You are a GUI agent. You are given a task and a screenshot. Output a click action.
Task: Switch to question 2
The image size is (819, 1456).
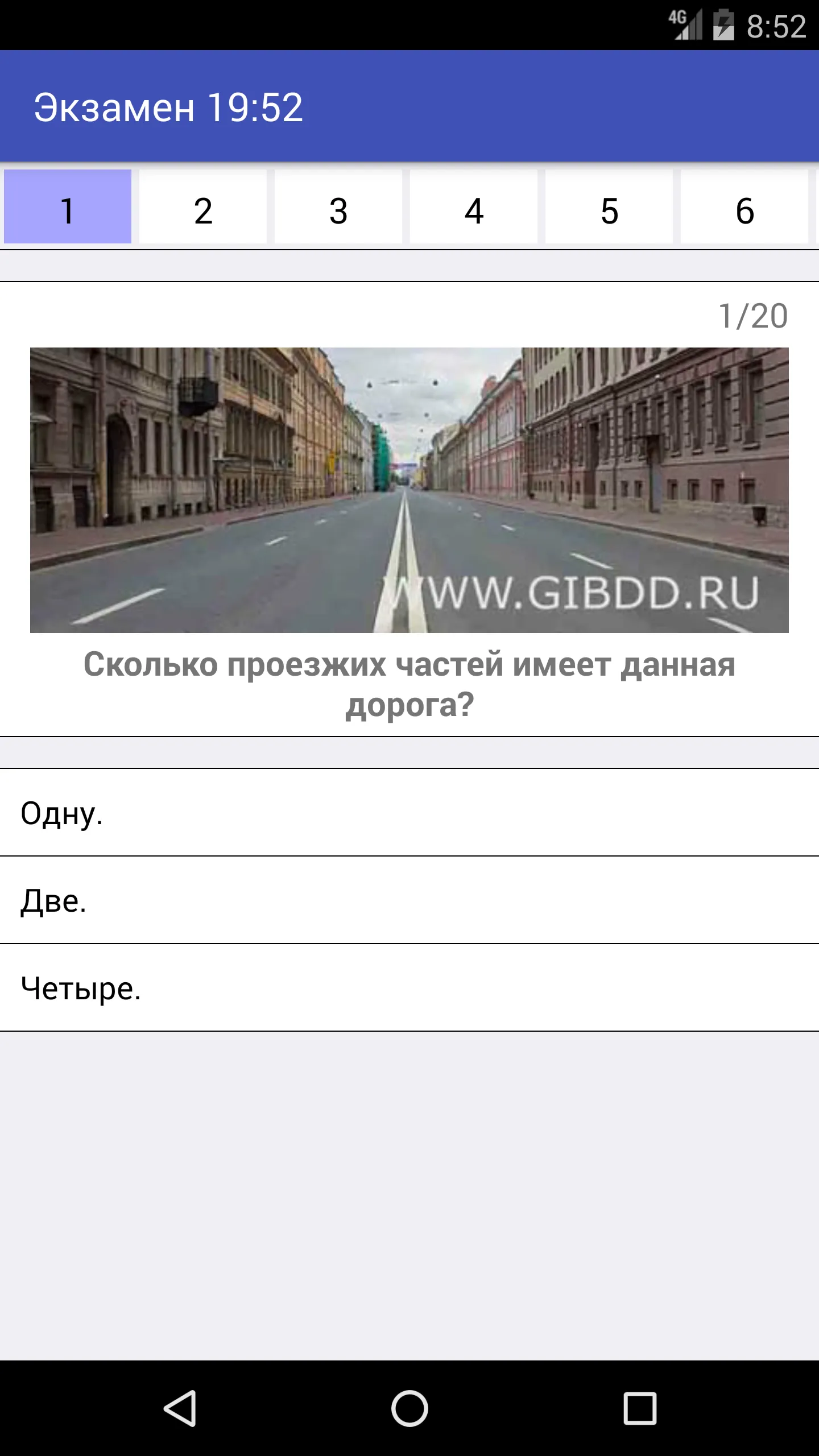coord(203,206)
